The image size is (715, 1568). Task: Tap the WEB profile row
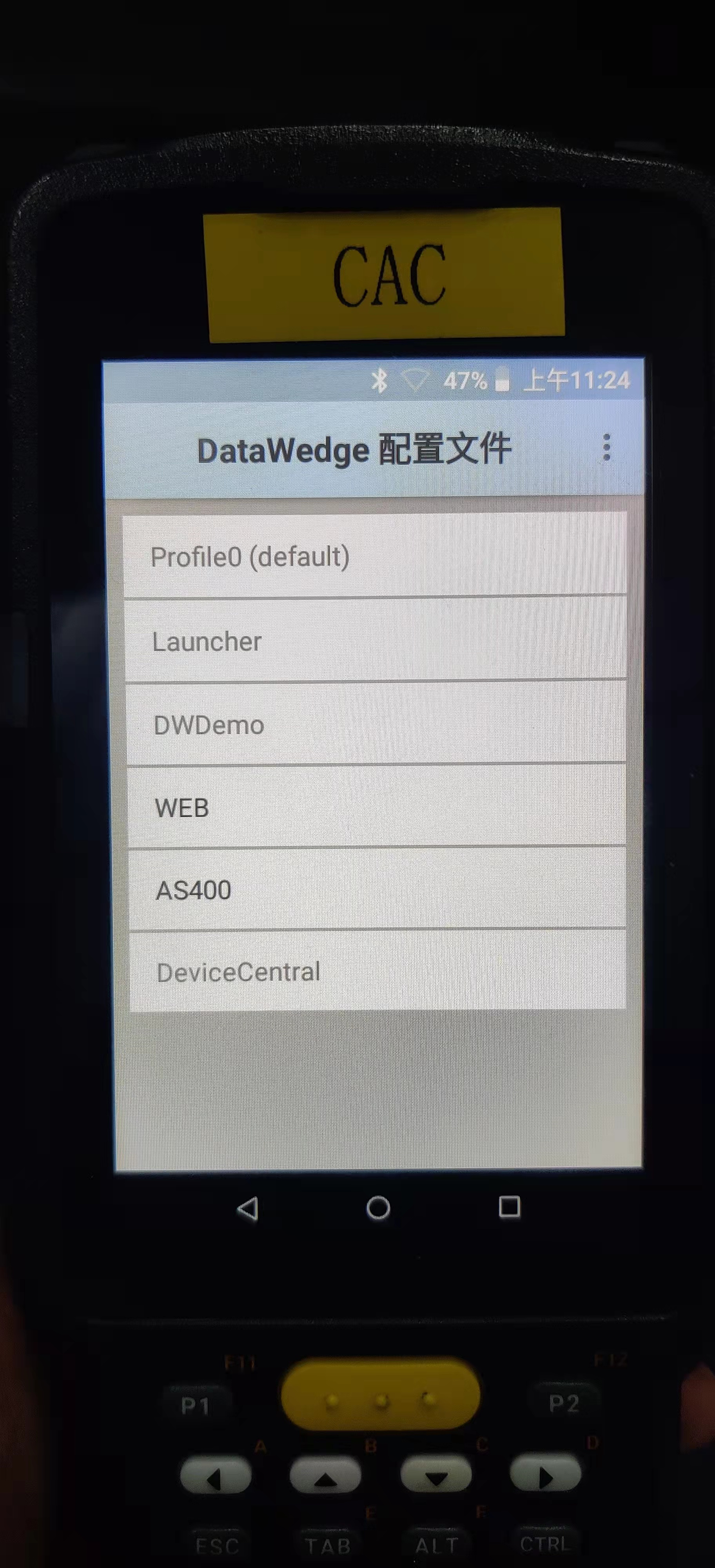(377, 806)
